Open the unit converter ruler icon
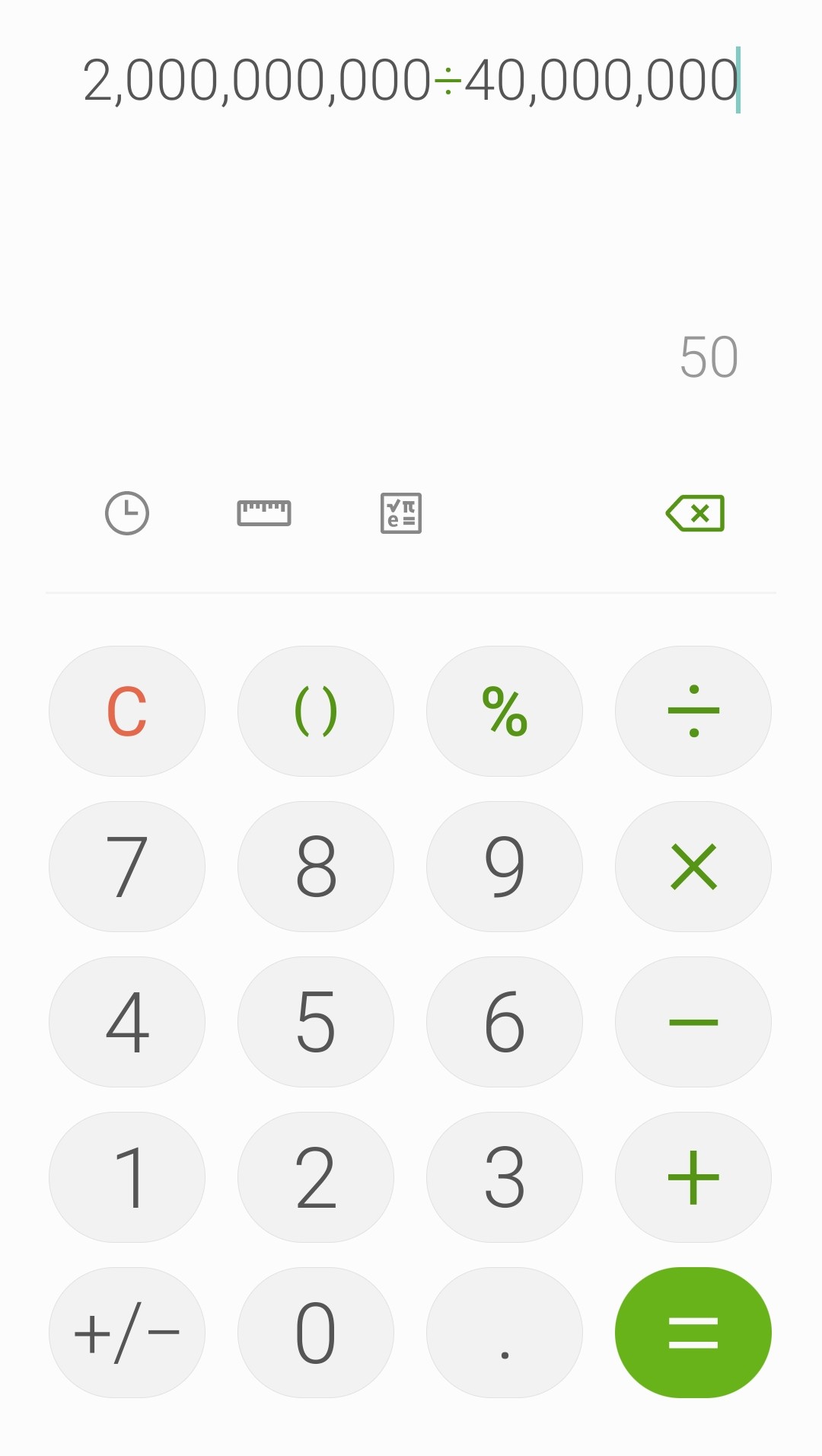This screenshot has width=822, height=1456. tap(264, 513)
